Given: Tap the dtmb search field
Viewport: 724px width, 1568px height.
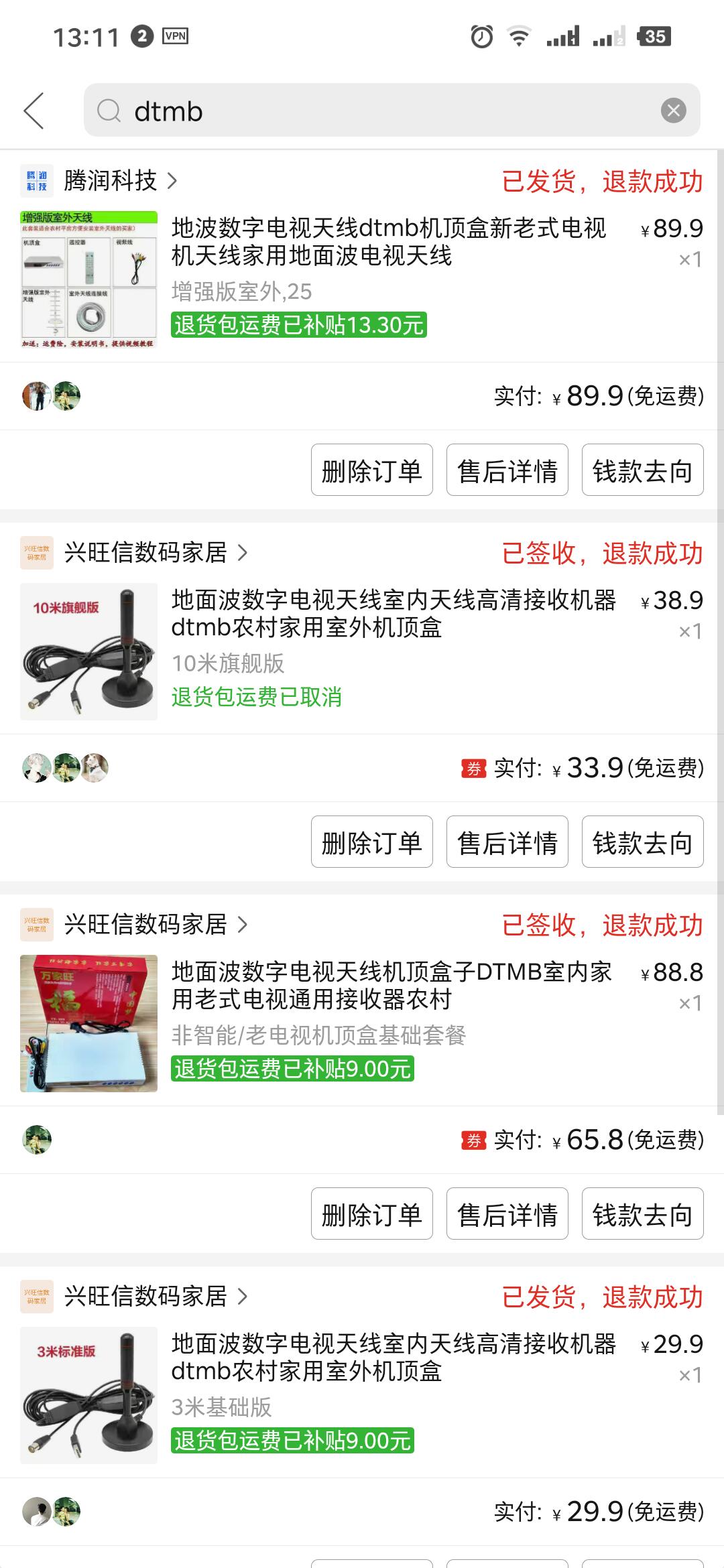Looking at the screenshot, I should (x=375, y=111).
